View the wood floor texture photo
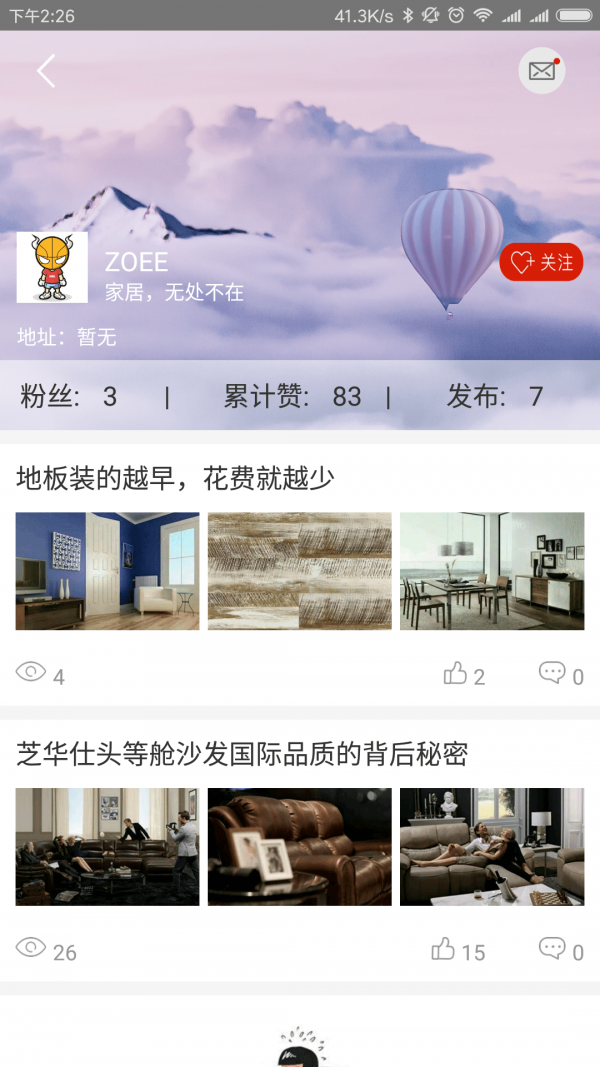The height and width of the screenshot is (1067, 600). [x=299, y=571]
